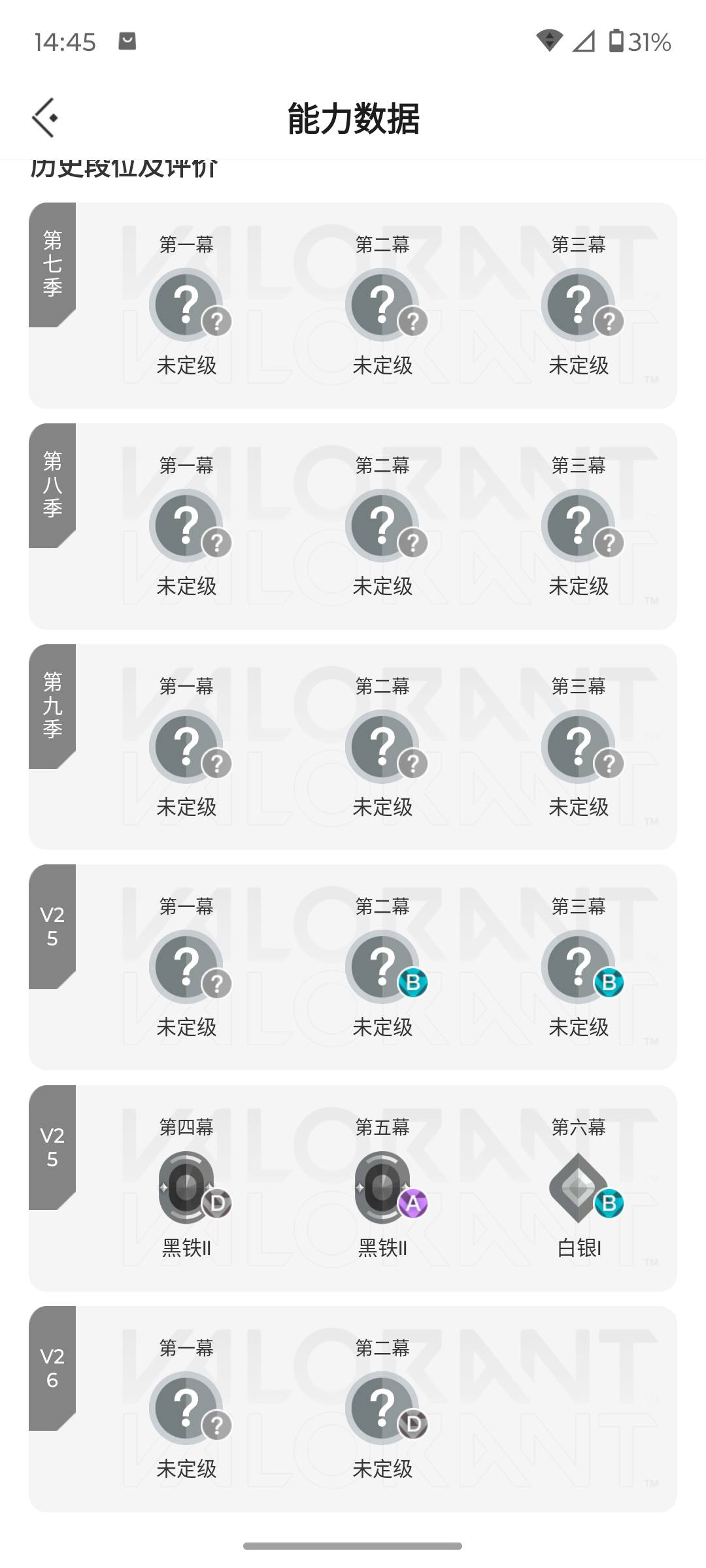Click the 黑铁II text under 第五幕
706x1568 pixels.
[383, 1245]
